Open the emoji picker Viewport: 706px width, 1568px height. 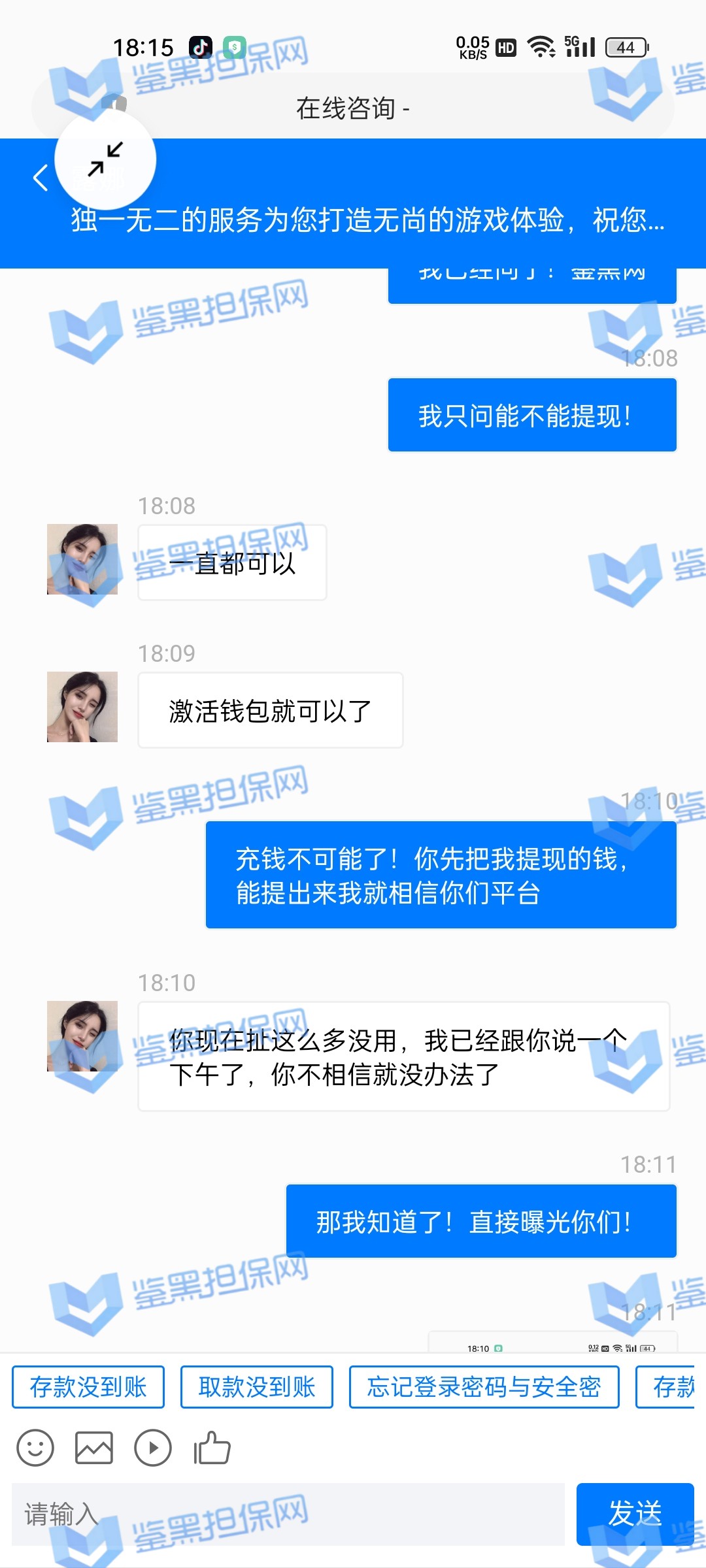coord(35,1448)
